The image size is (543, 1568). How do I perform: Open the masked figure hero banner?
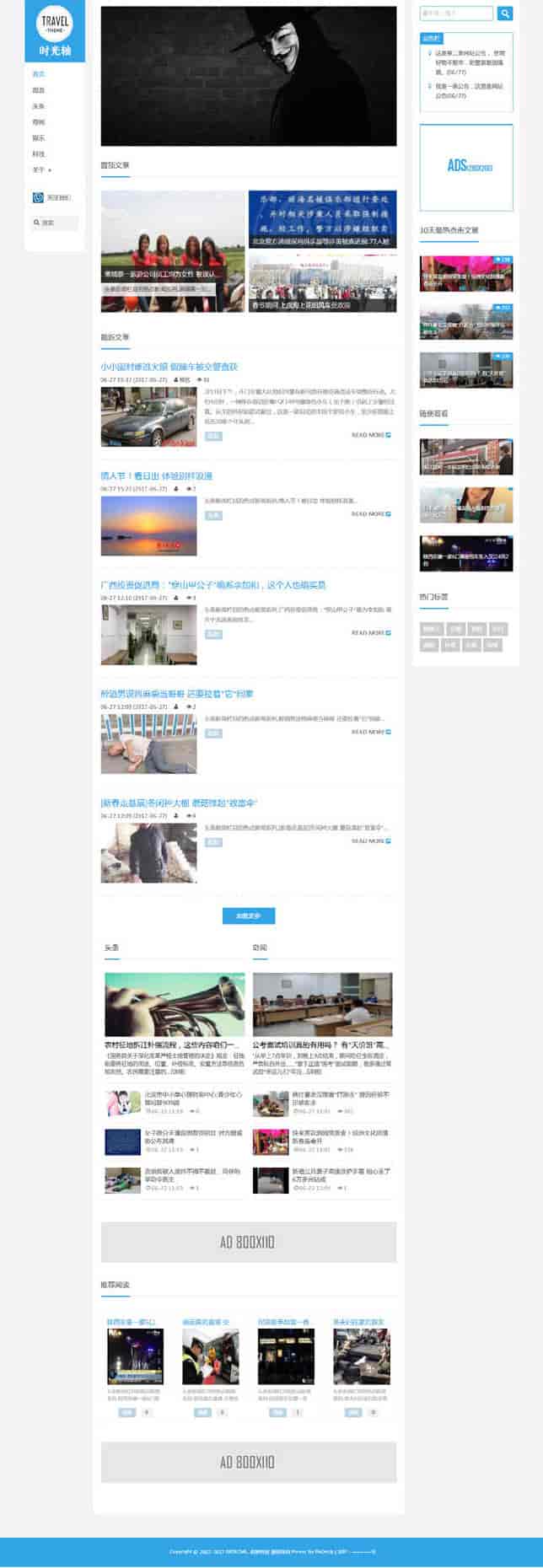[x=248, y=76]
